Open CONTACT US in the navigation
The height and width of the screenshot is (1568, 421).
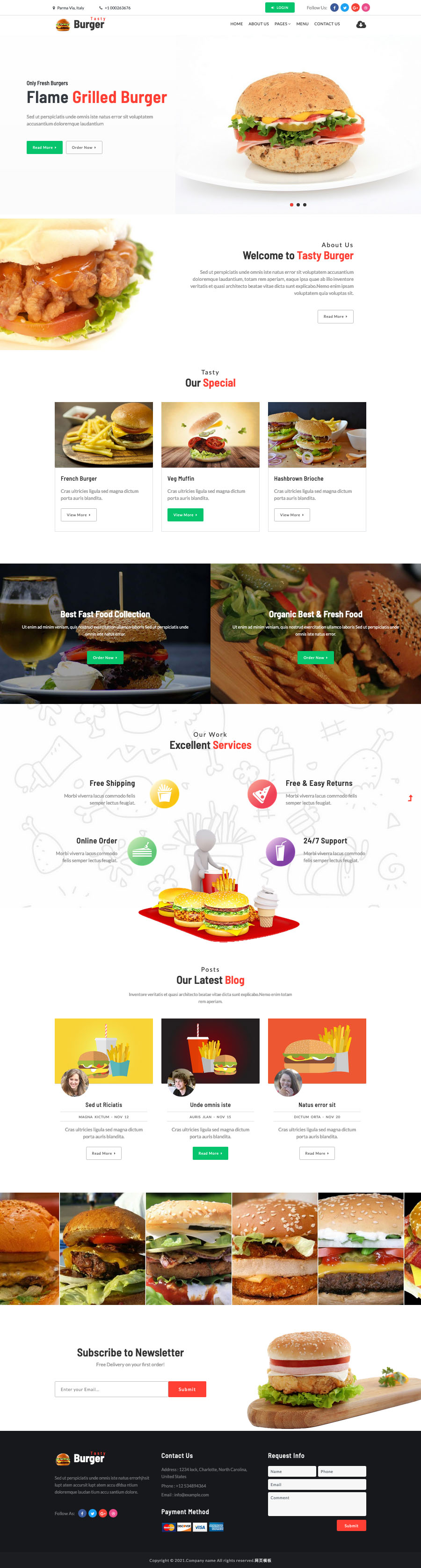tap(327, 24)
